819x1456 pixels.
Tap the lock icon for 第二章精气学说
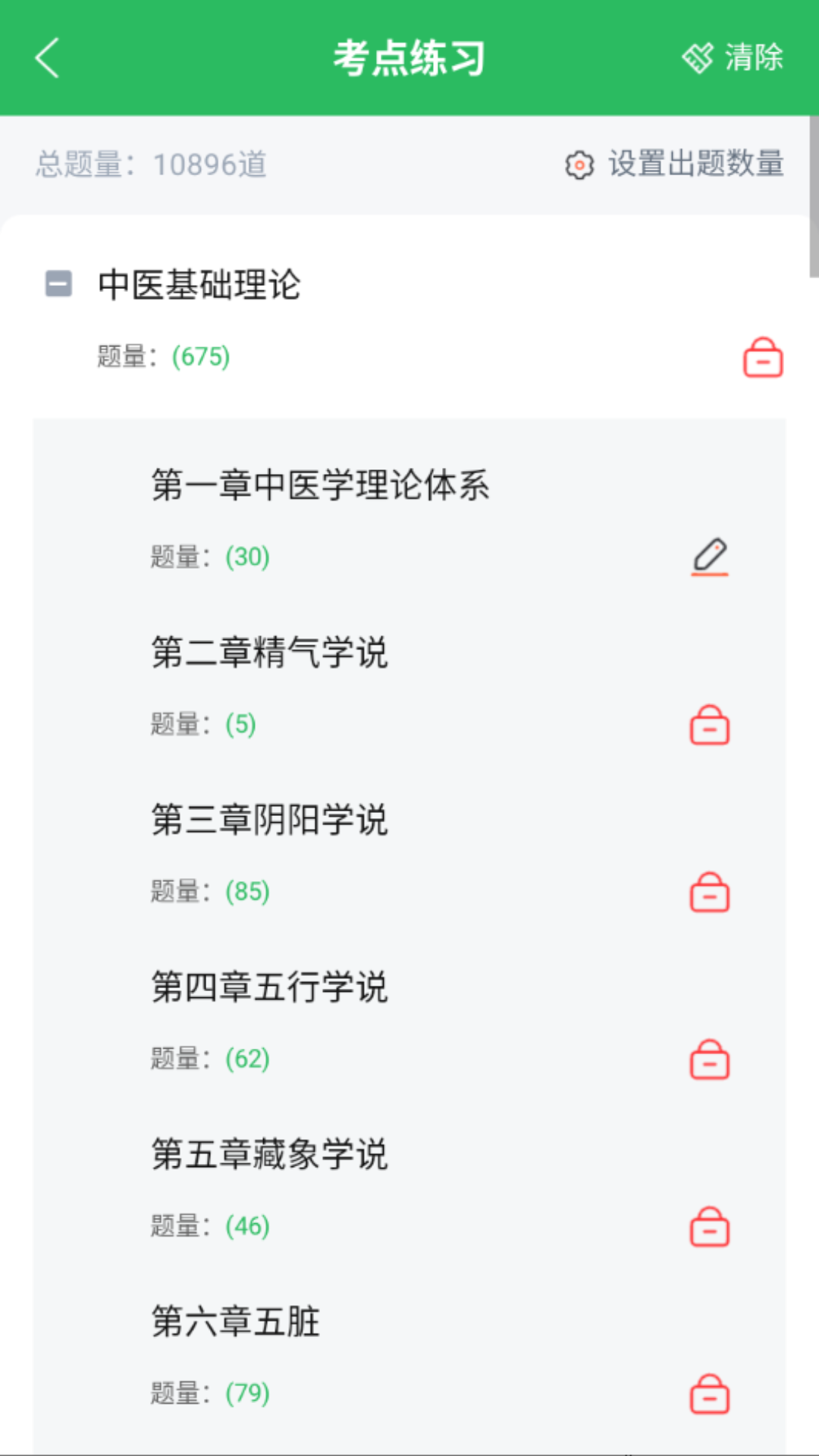click(x=710, y=724)
